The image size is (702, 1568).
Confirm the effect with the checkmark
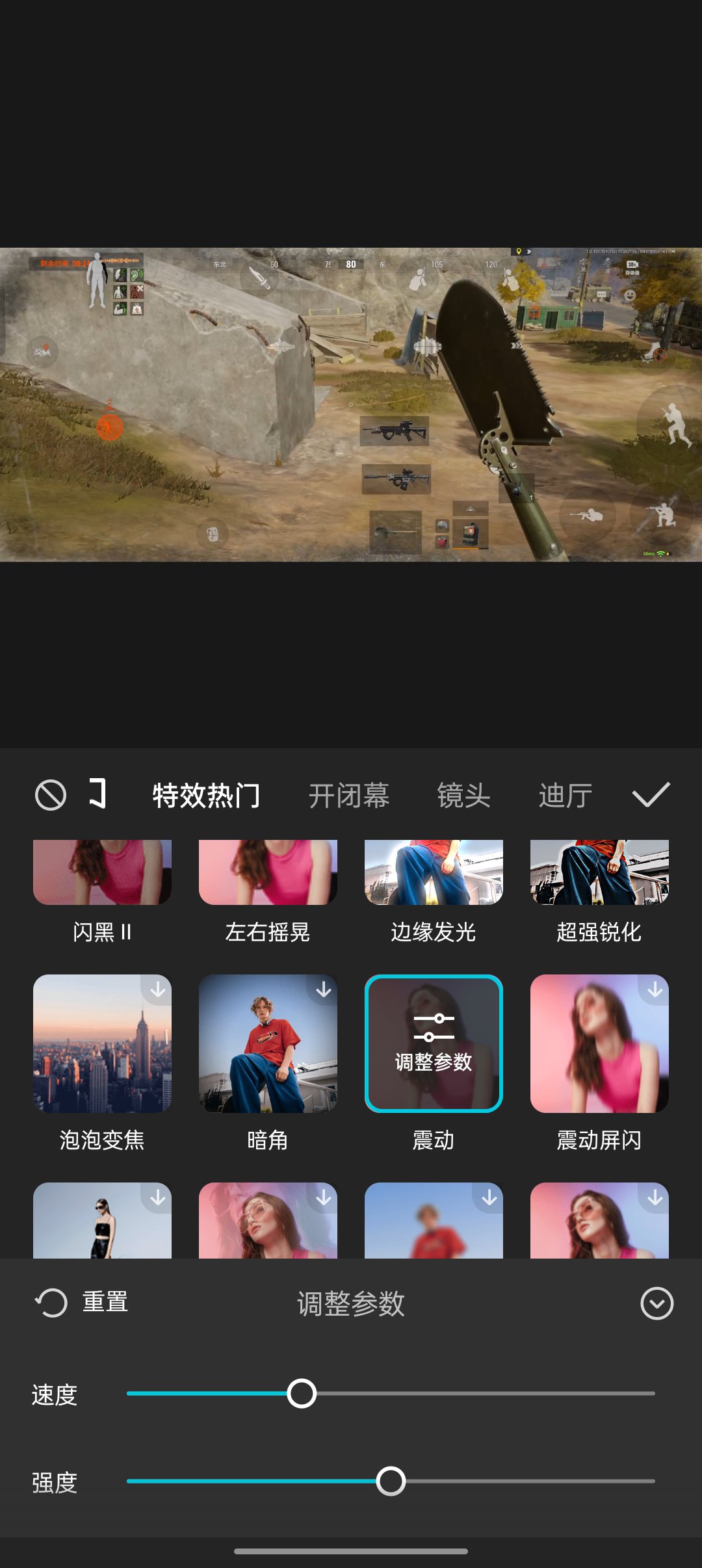click(x=651, y=795)
